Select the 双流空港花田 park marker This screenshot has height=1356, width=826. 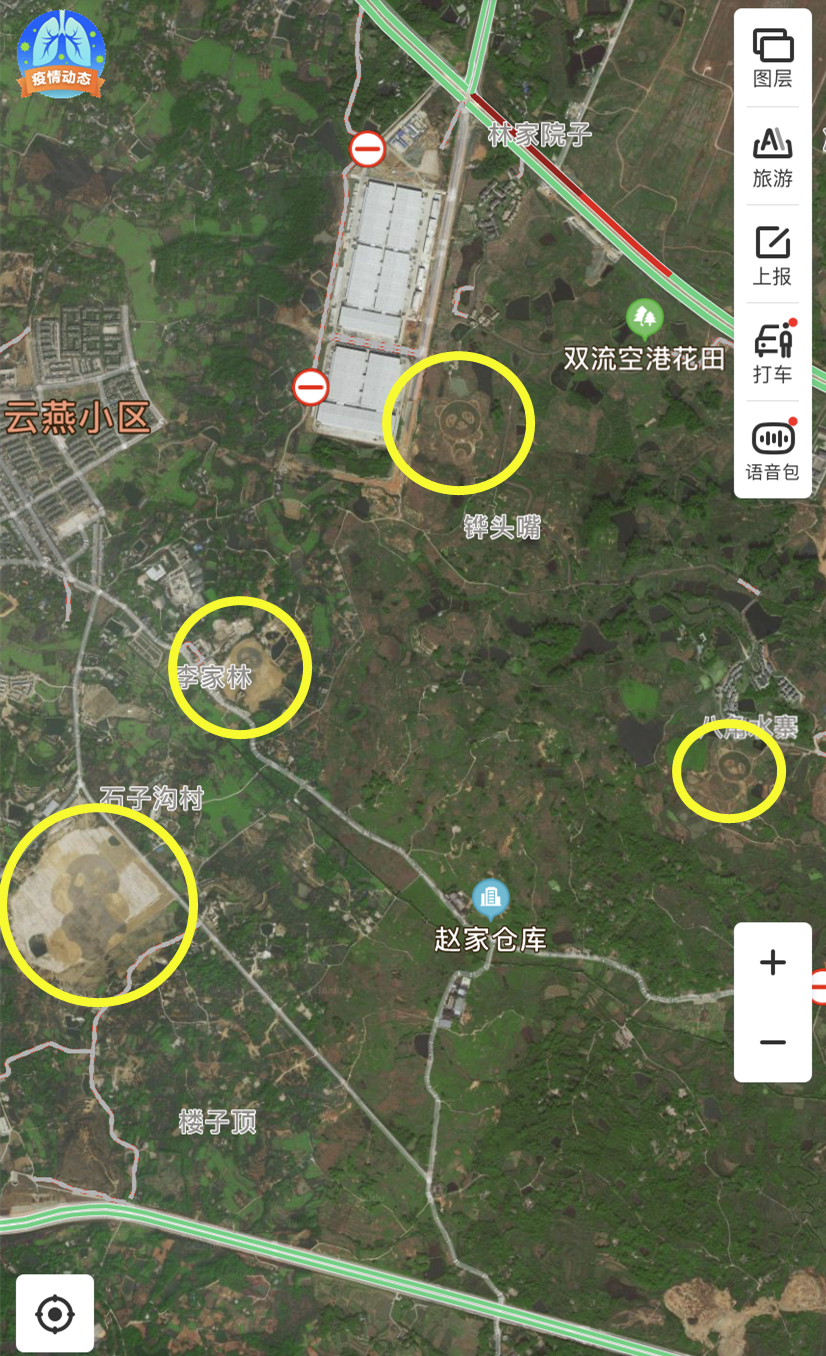tap(645, 319)
